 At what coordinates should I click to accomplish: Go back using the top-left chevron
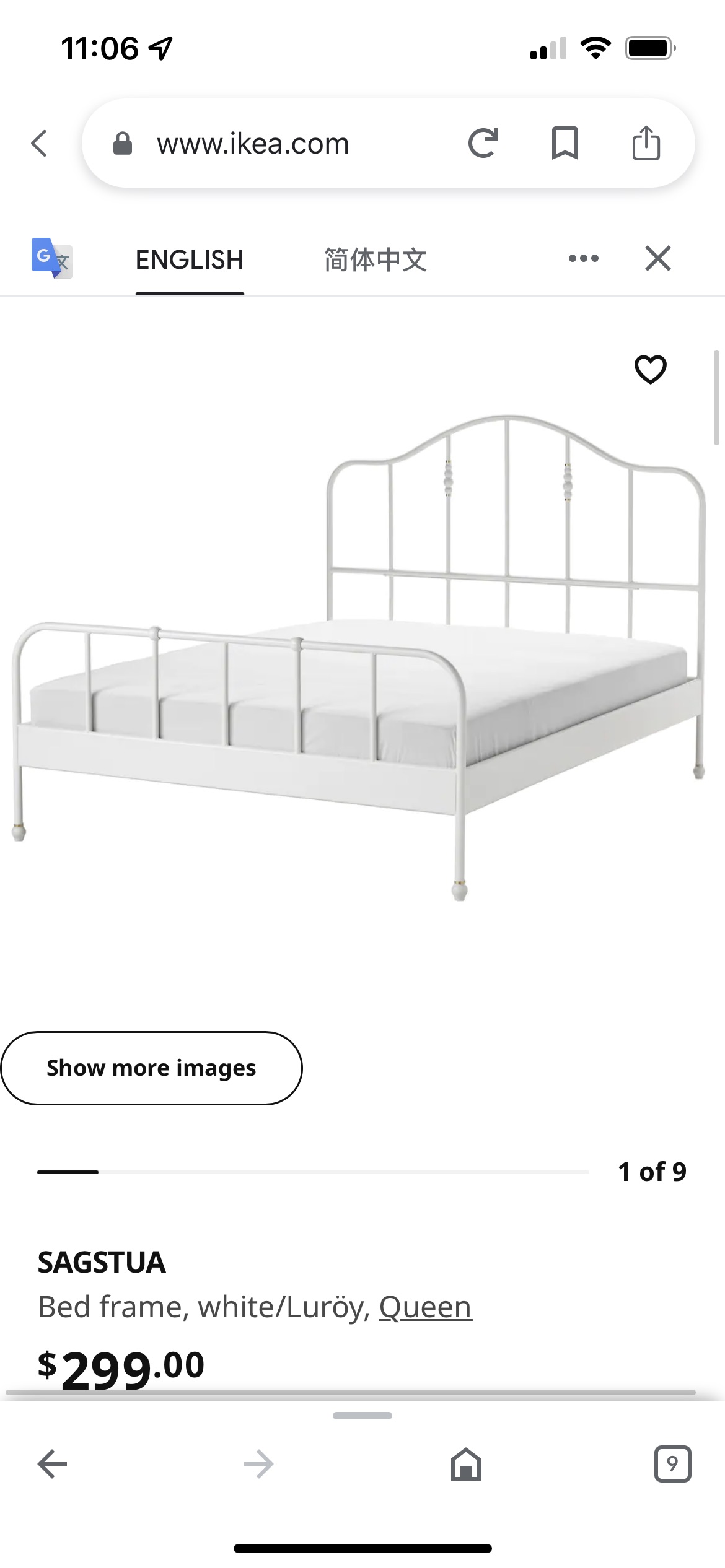coord(39,144)
